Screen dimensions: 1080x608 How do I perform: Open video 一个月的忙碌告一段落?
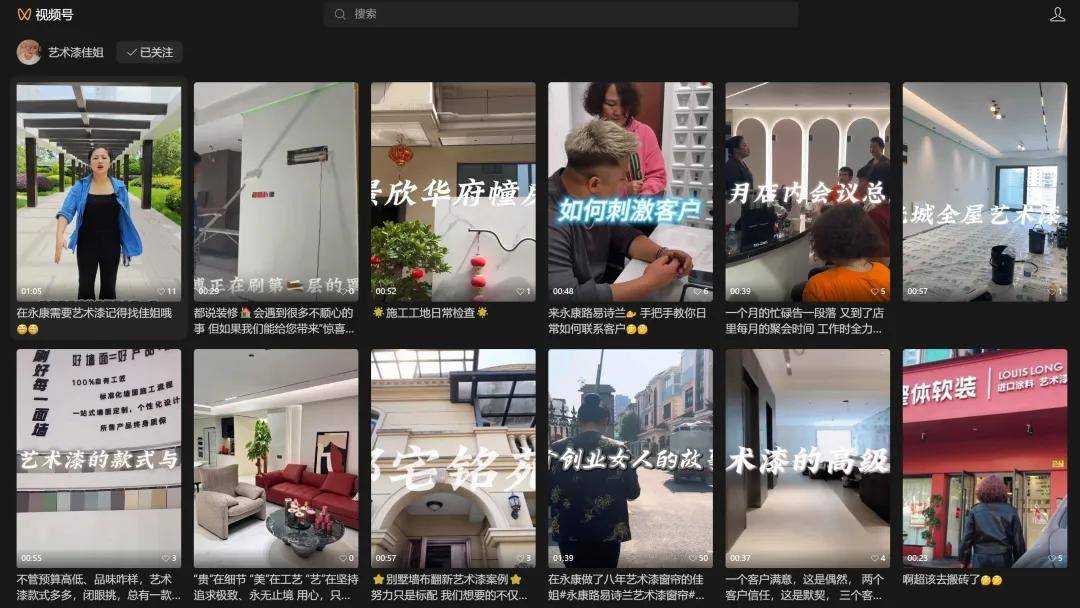coord(807,191)
